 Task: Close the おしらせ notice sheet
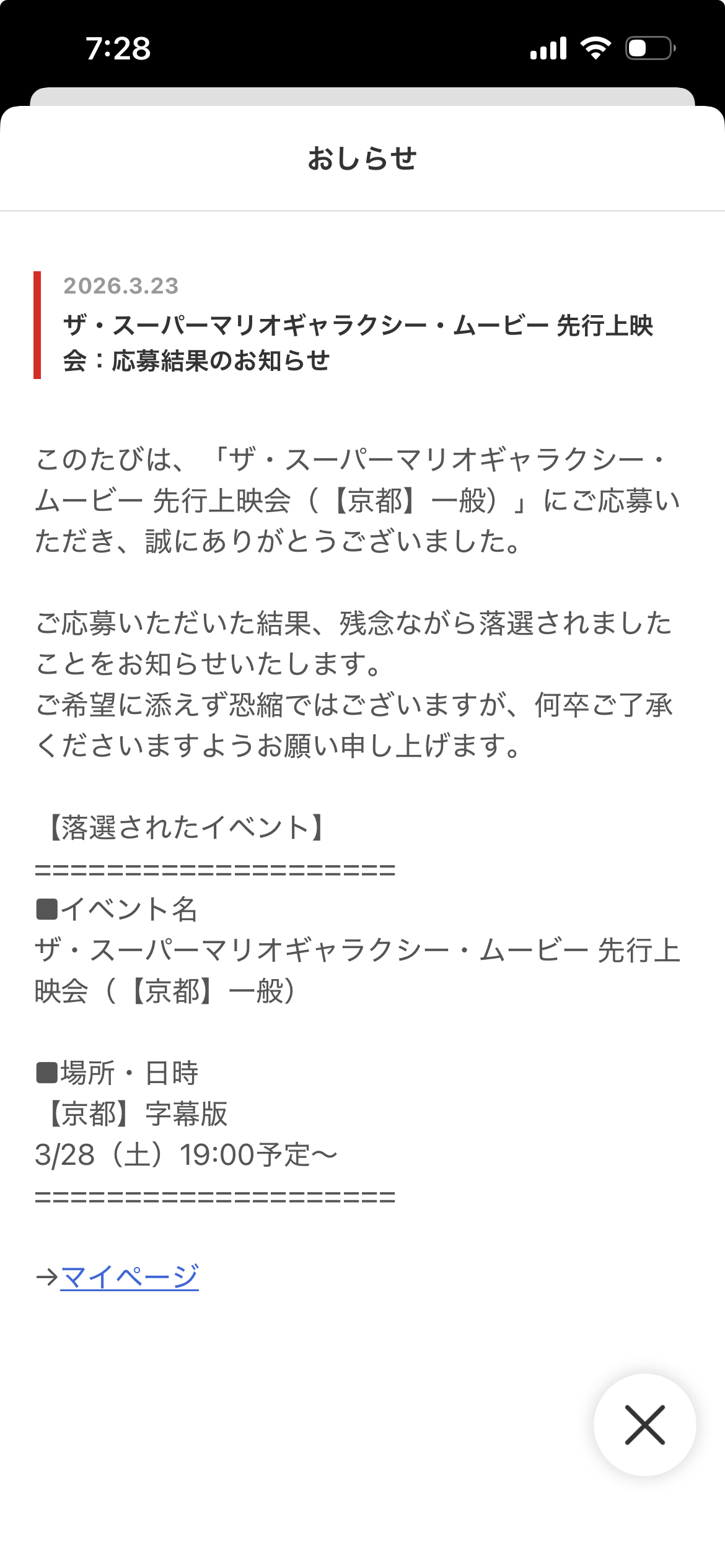644,1425
